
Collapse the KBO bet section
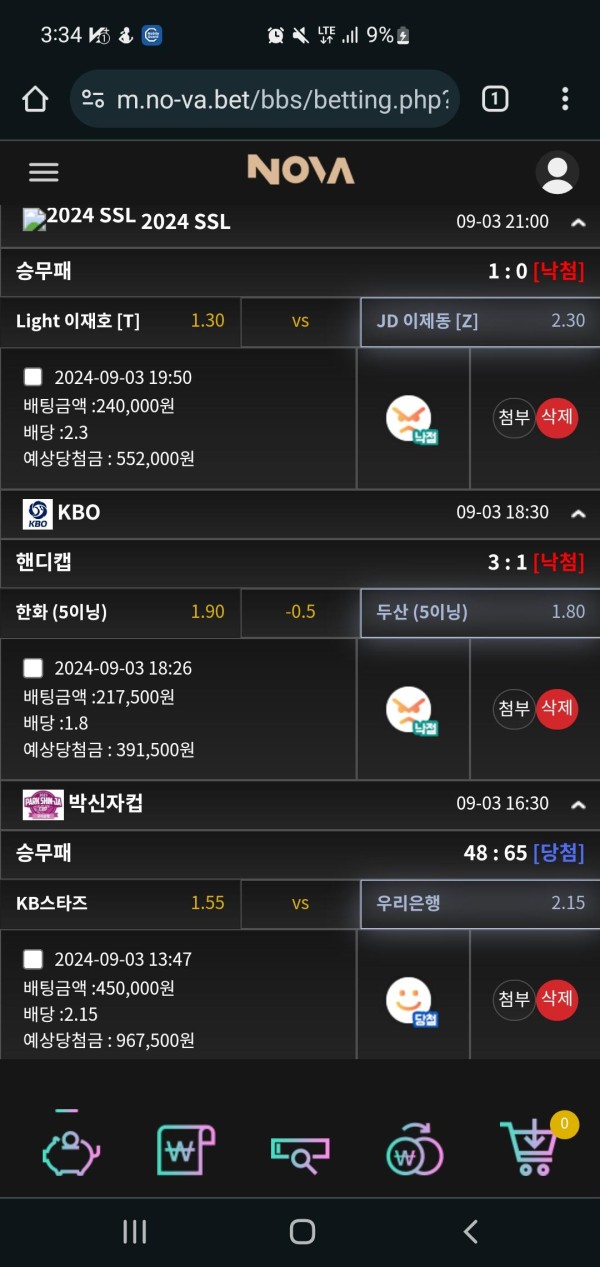578,513
